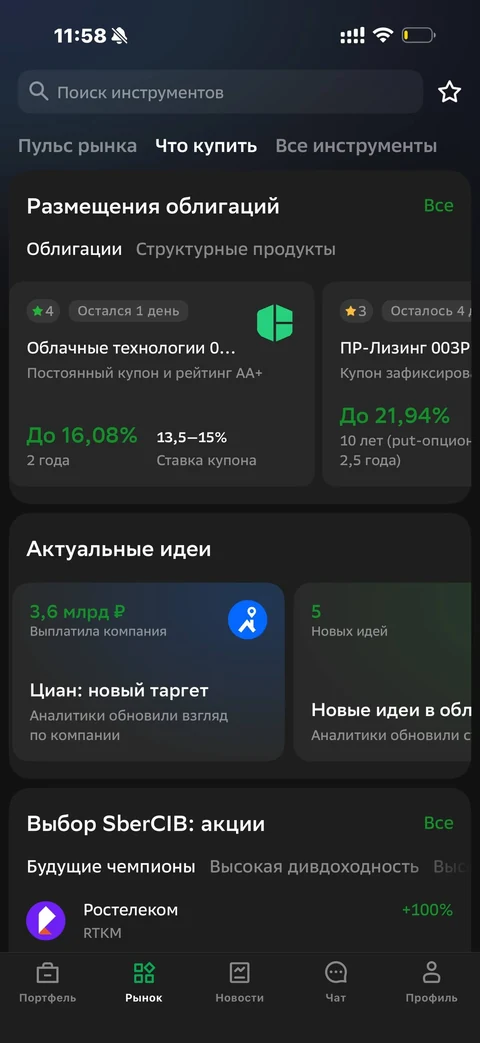This screenshot has width=480, height=1043.
Task: Switch to Структурные продукты sub-tab
Action: point(235,249)
